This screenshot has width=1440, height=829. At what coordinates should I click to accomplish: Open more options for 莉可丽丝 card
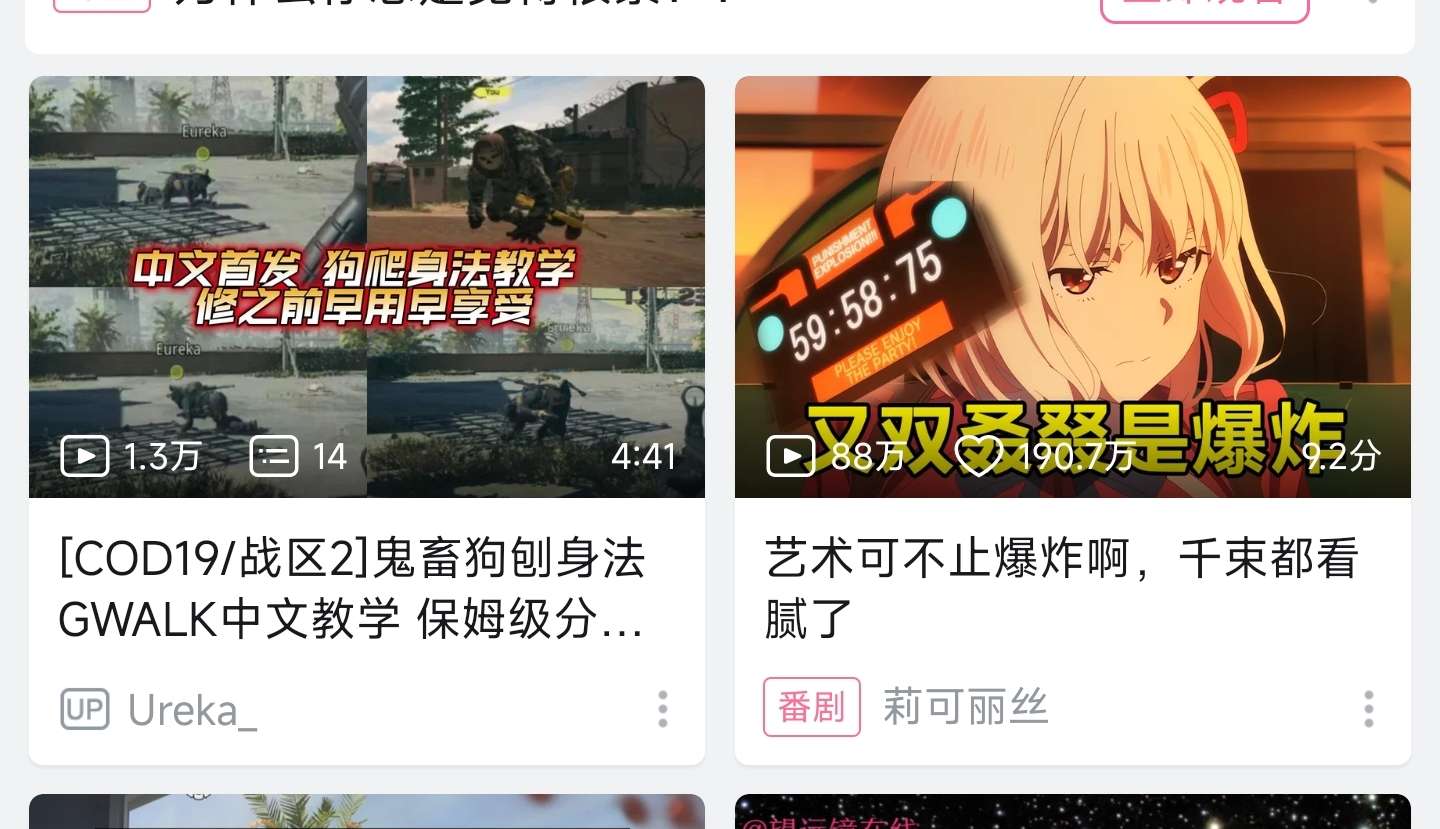1368,709
